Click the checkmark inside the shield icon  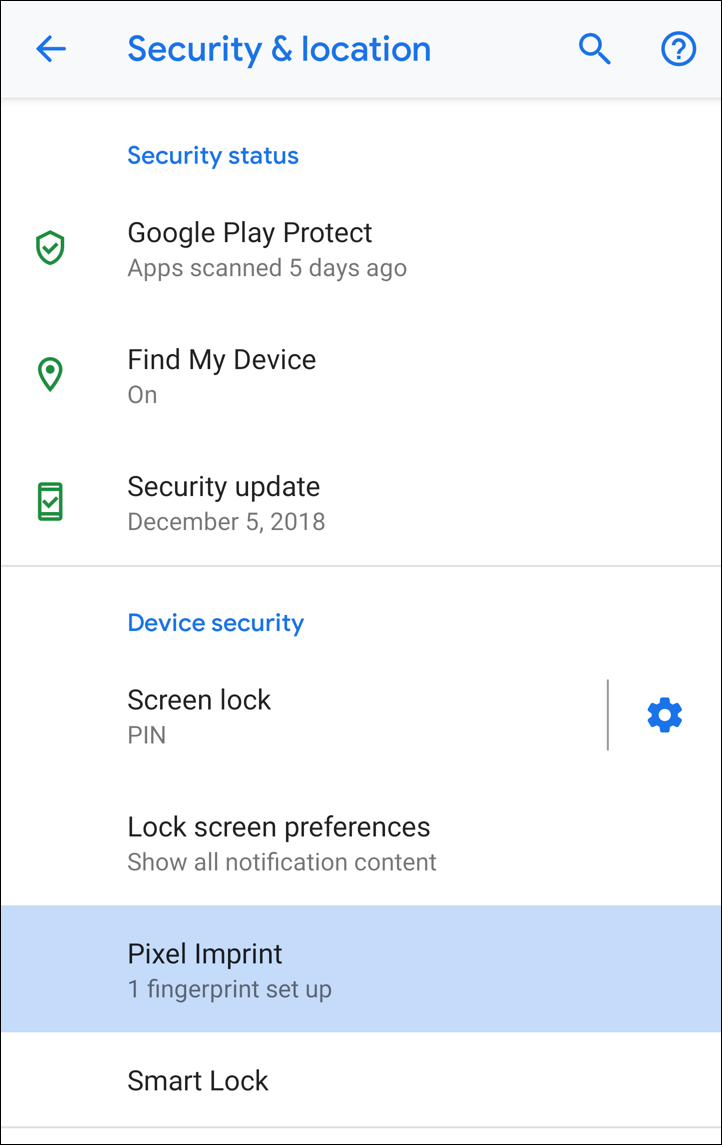point(50,247)
